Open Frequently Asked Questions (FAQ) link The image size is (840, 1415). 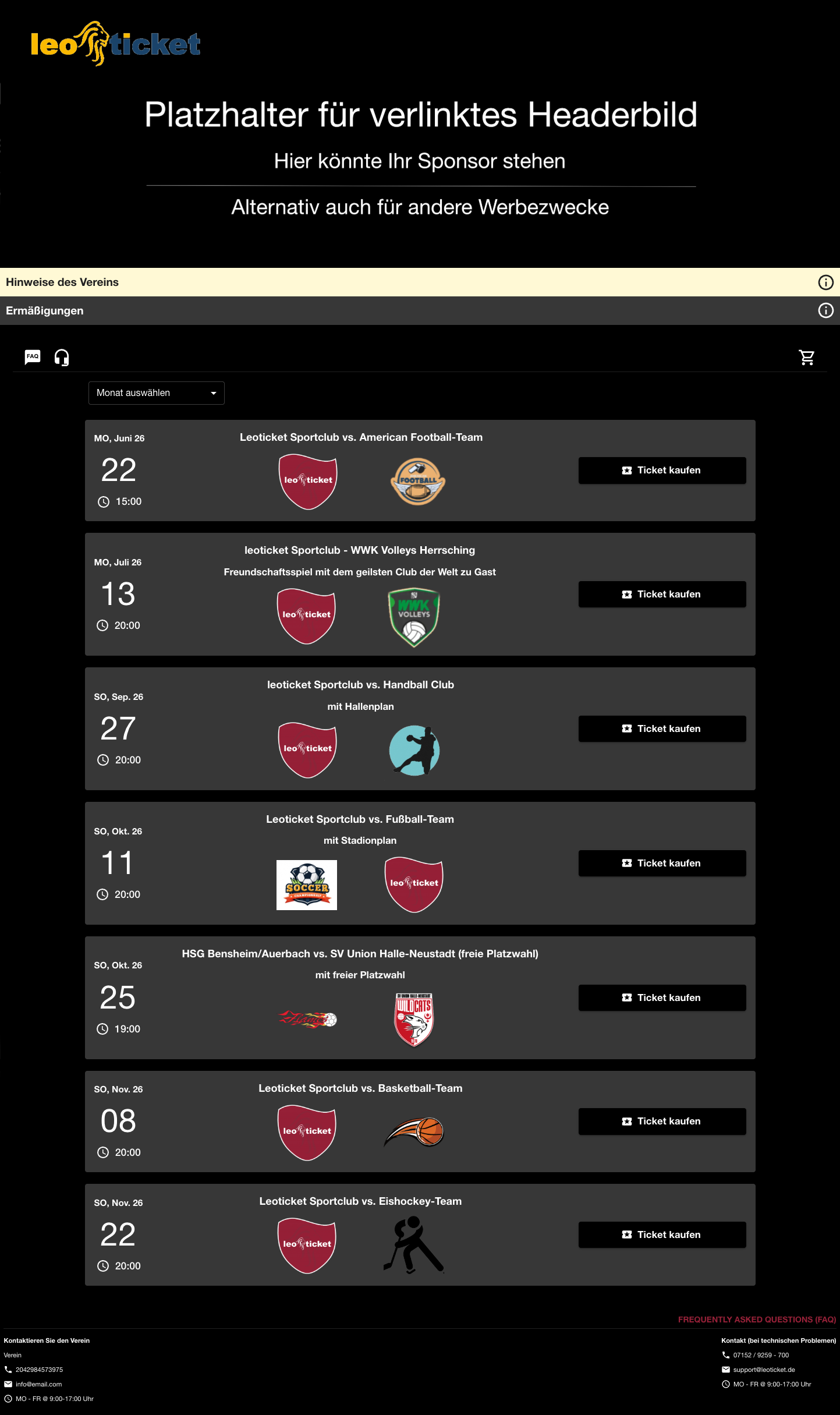(x=756, y=1320)
